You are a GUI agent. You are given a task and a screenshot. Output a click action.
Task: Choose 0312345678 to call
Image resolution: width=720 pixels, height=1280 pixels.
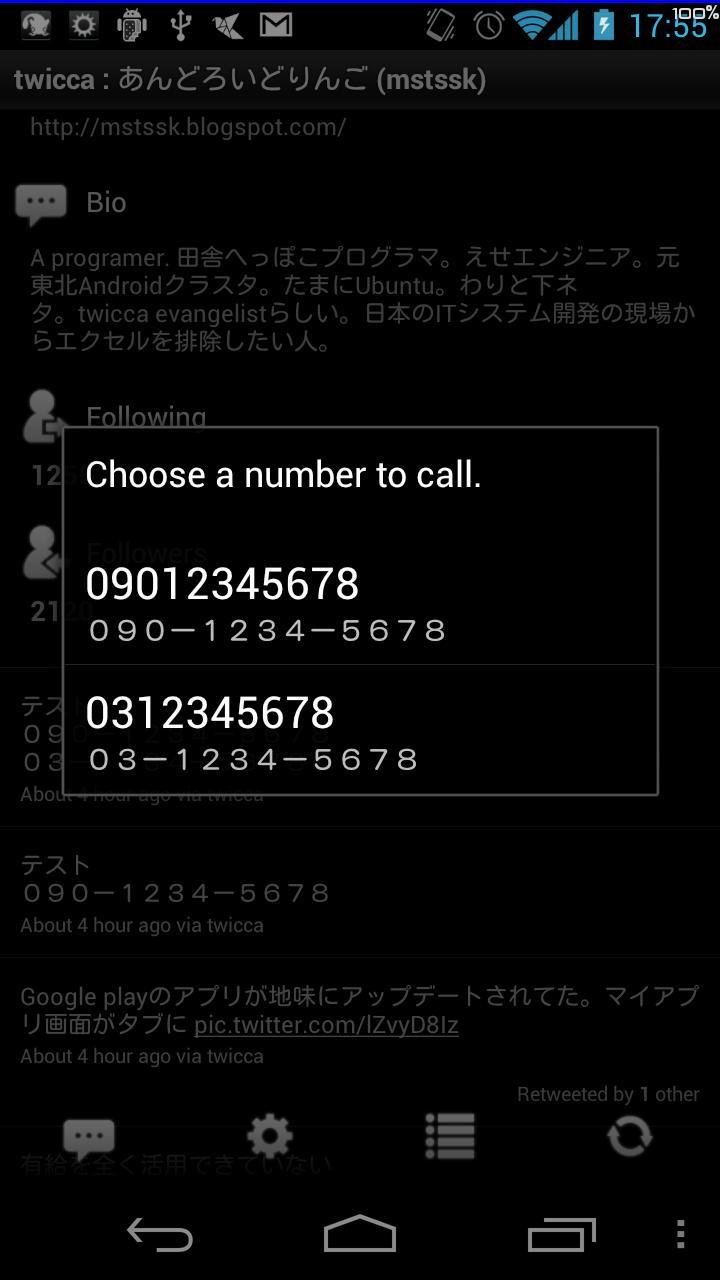[360, 730]
